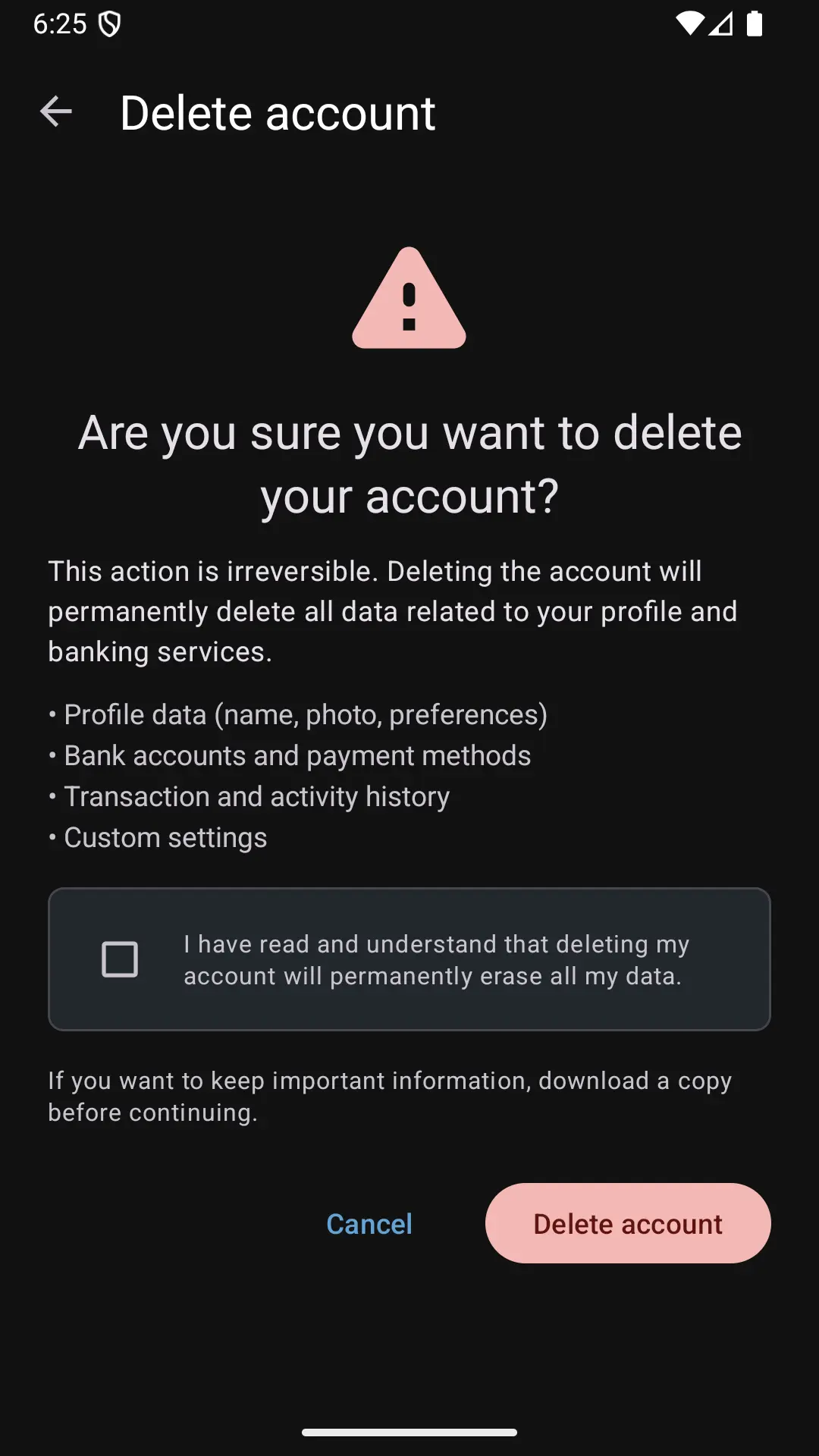Click the "Bank accounts and payment methods" bullet
The width and height of the screenshot is (819, 1456).
pyautogui.click(x=289, y=755)
